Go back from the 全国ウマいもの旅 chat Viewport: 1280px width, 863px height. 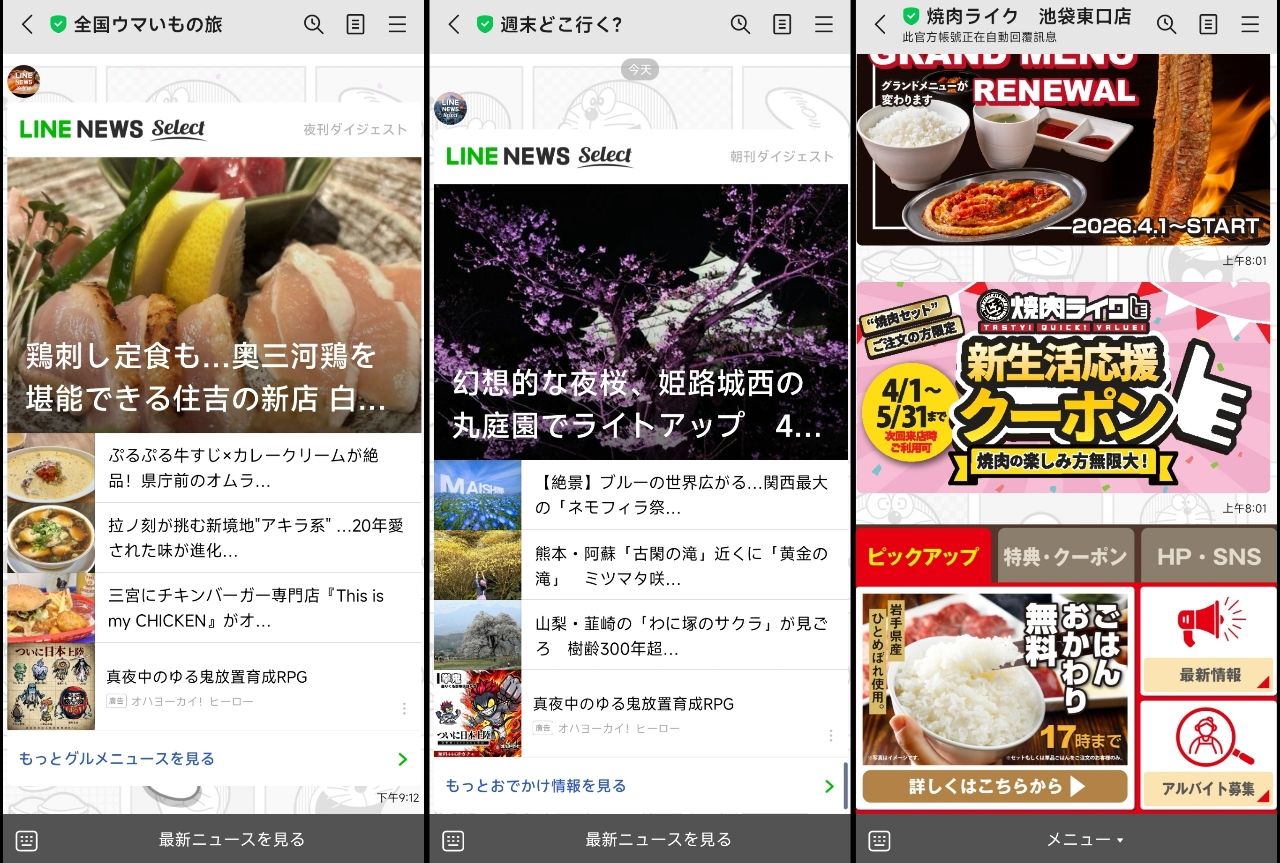[x=27, y=25]
